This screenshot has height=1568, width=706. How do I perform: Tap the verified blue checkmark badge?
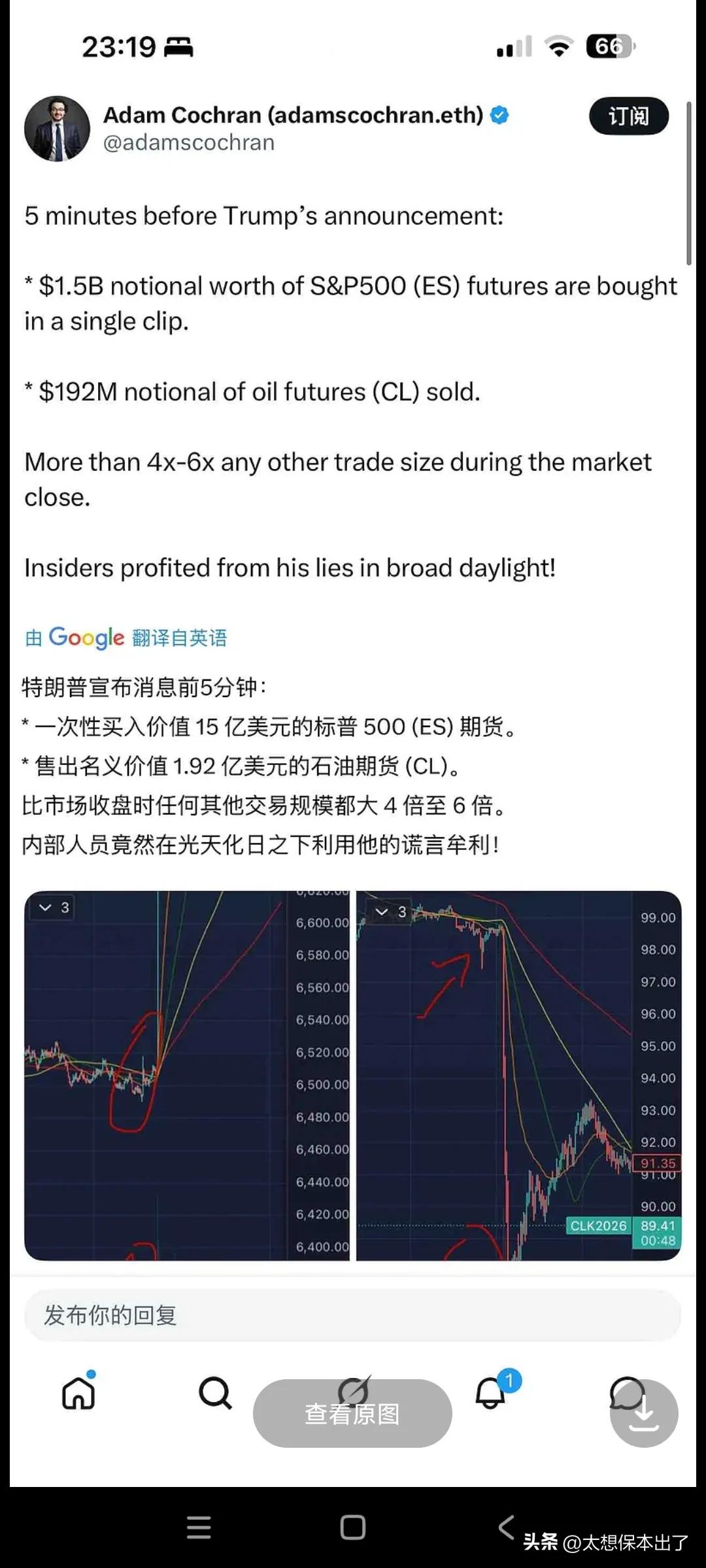[x=498, y=113]
